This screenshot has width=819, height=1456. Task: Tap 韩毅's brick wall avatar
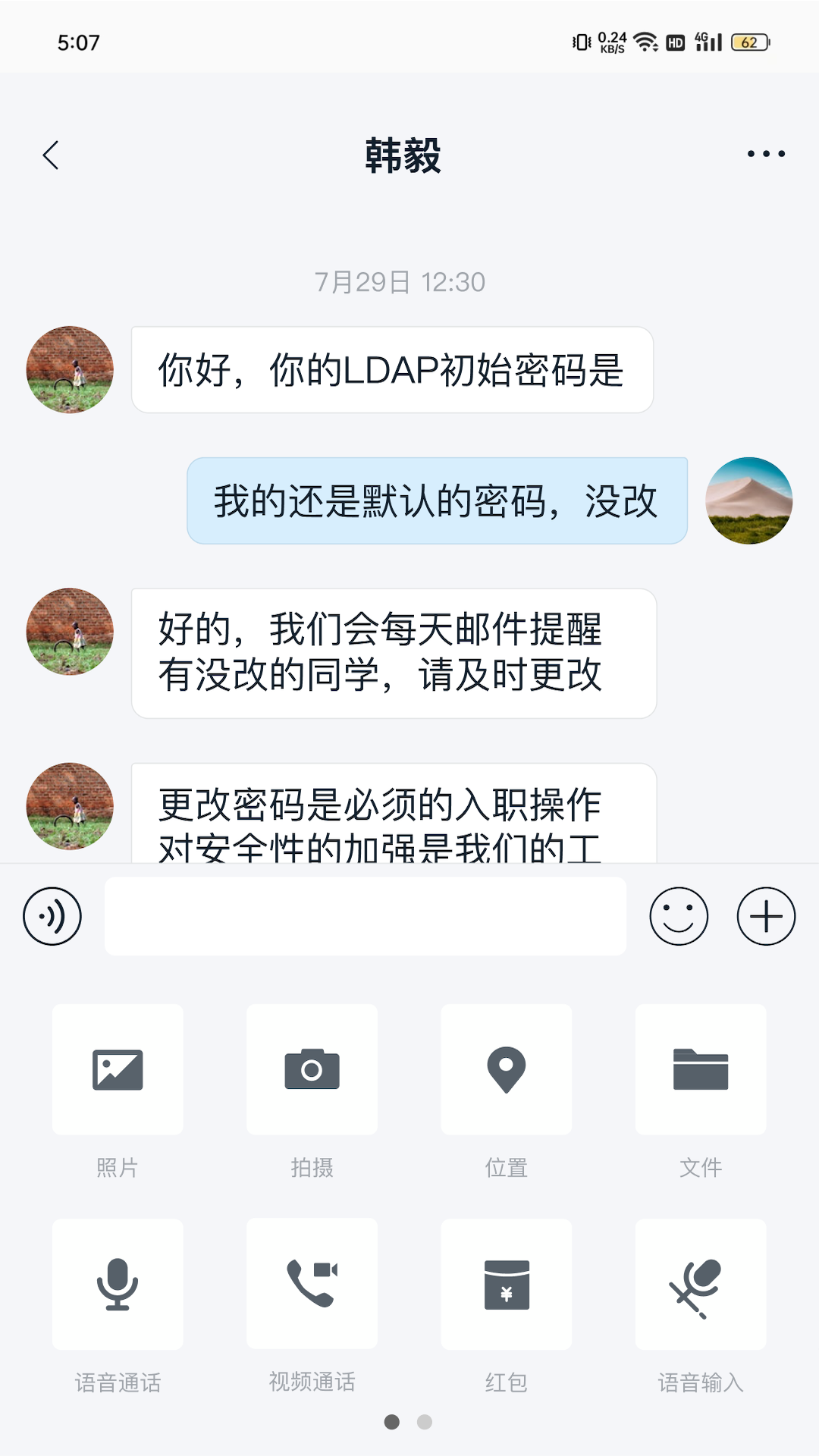69,369
